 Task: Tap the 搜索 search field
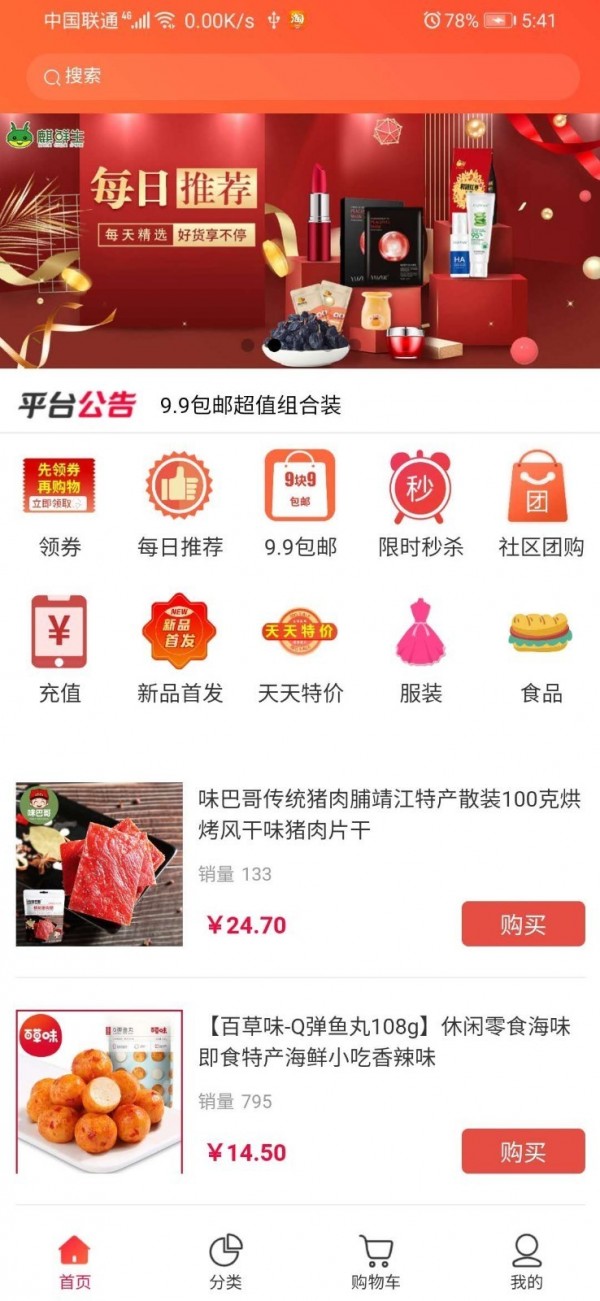click(x=300, y=76)
